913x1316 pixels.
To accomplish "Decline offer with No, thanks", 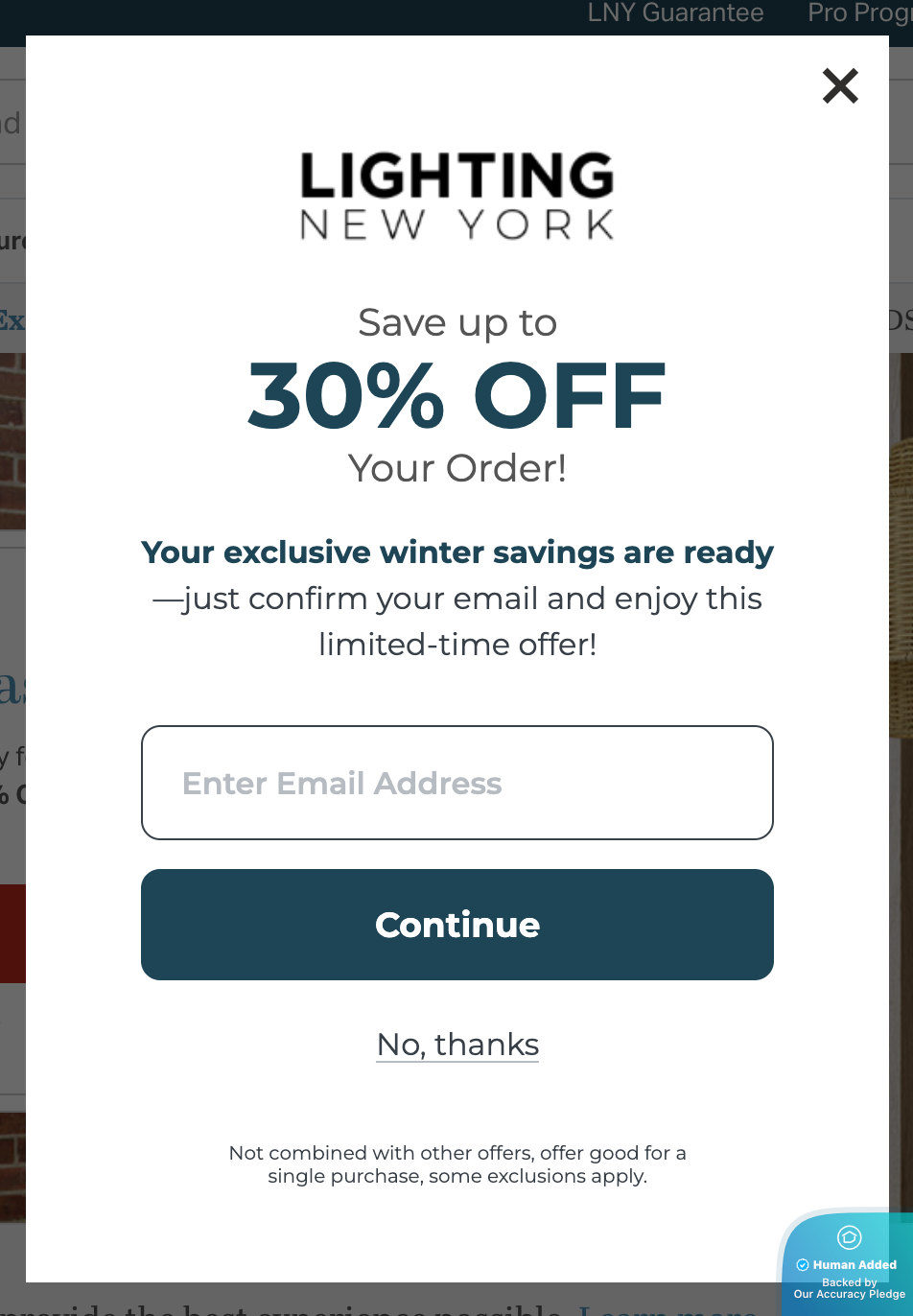I will click(457, 1045).
